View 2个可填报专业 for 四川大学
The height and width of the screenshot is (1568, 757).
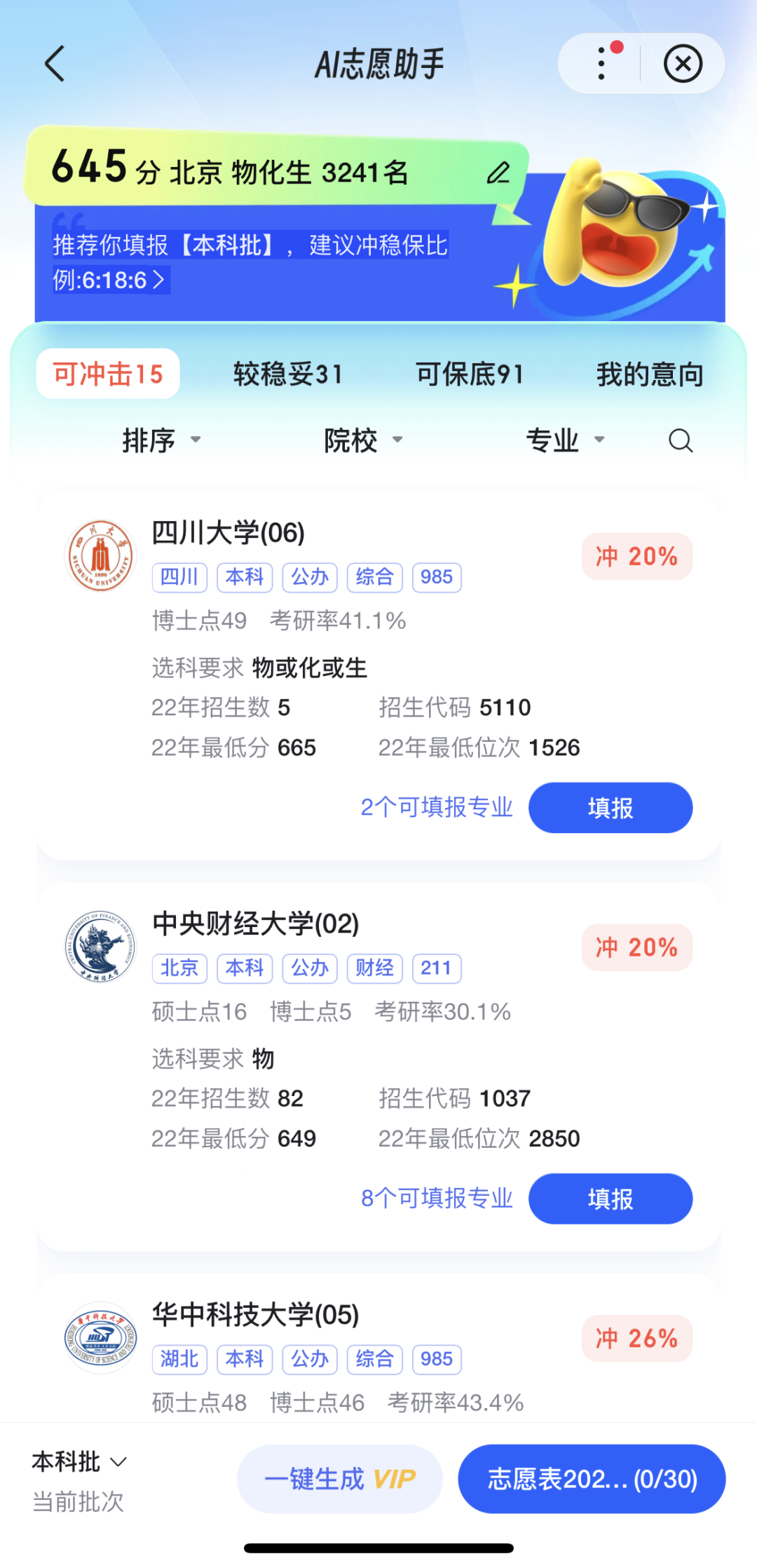coord(436,807)
